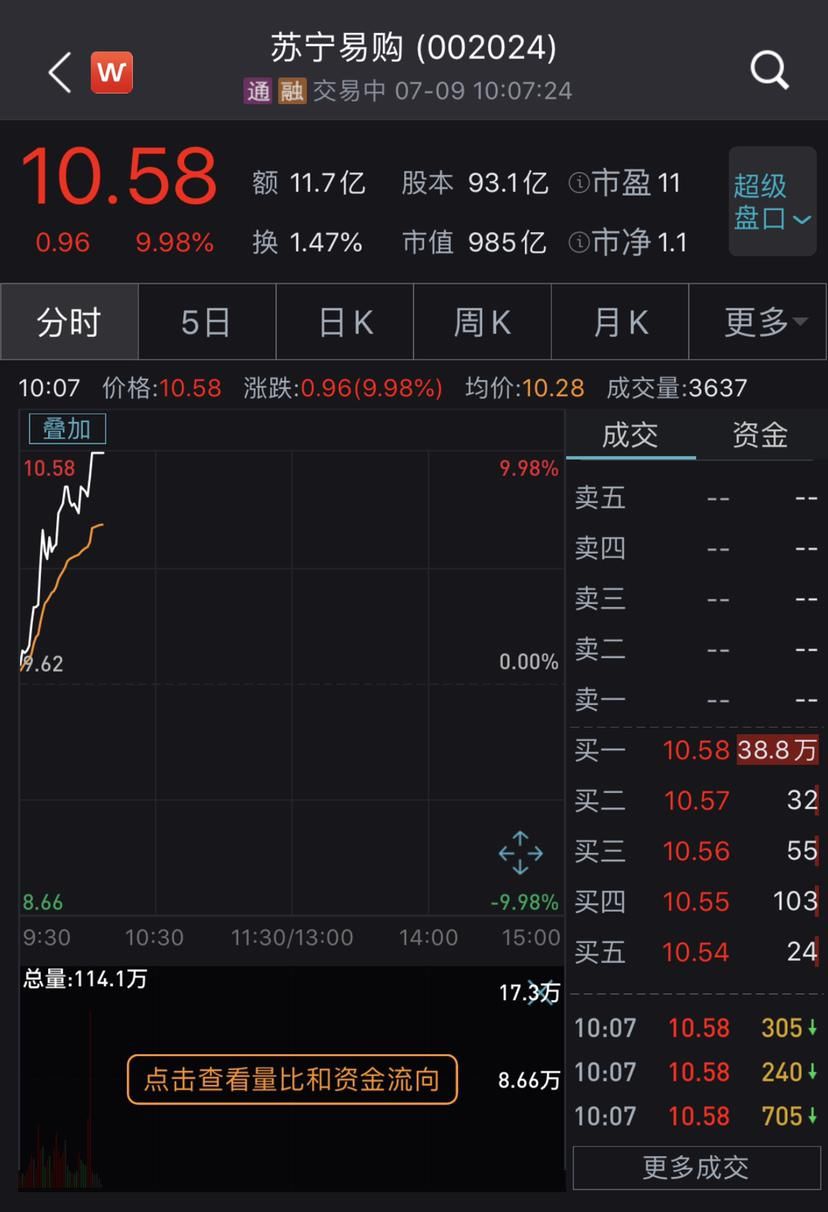Switch to the 周K weekly chart tab

482,321
